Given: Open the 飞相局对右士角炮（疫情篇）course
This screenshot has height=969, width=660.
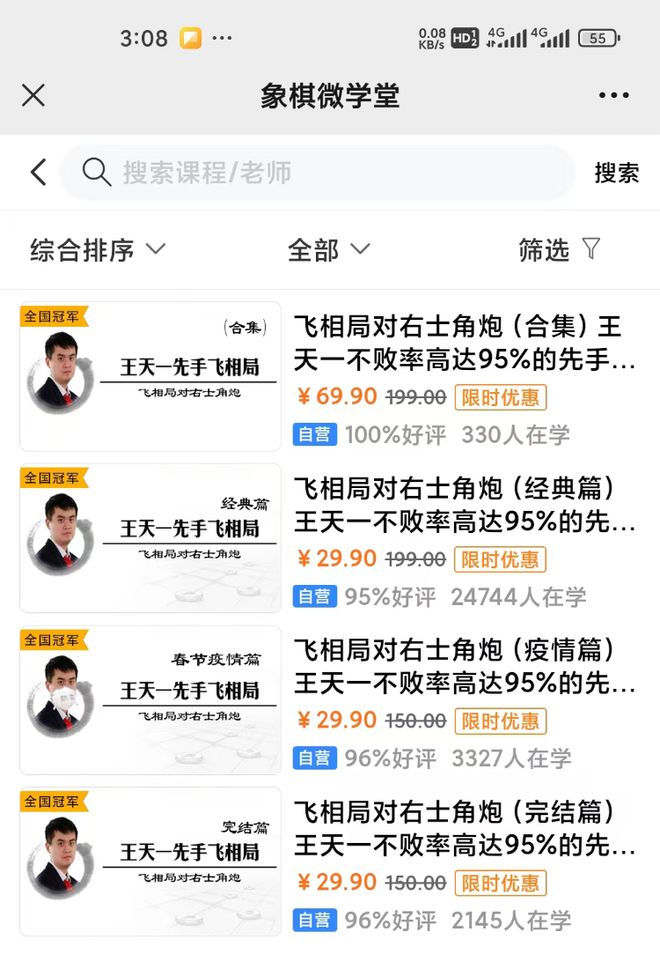Looking at the screenshot, I should coord(466,666).
